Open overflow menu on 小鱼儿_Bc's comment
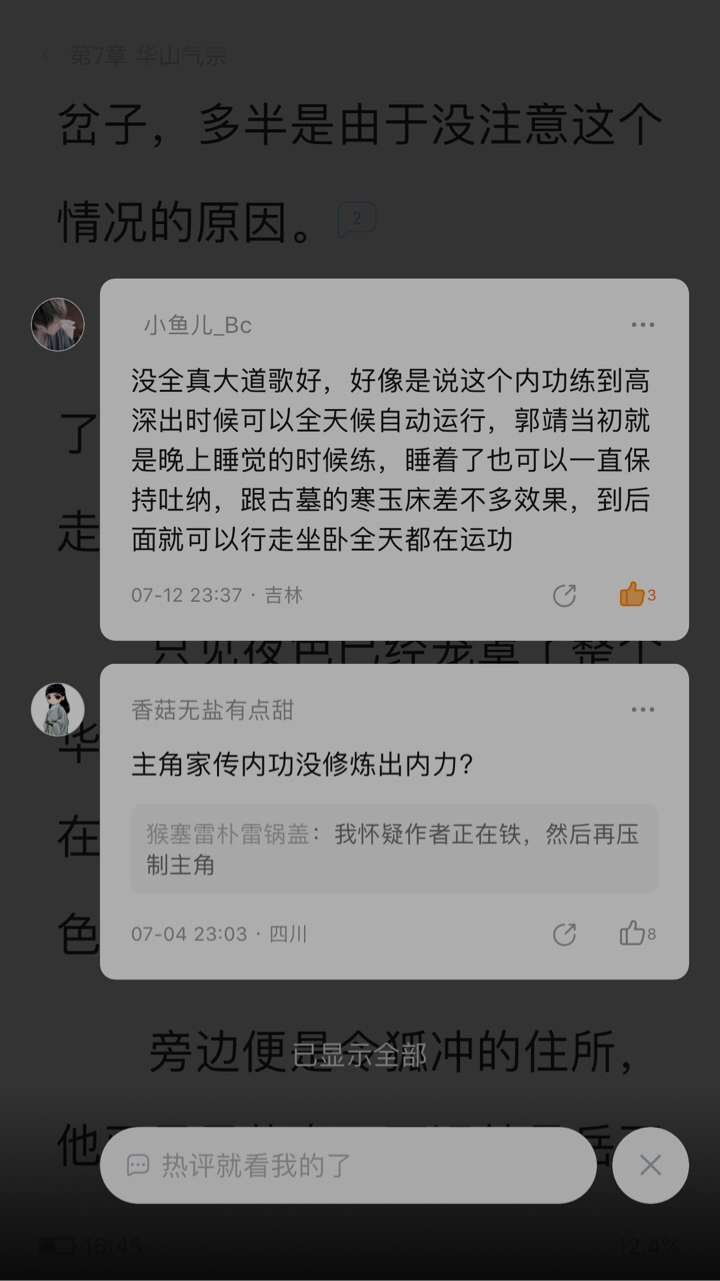The height and width of the screenshot is (1281, 720). click(643, 325)
